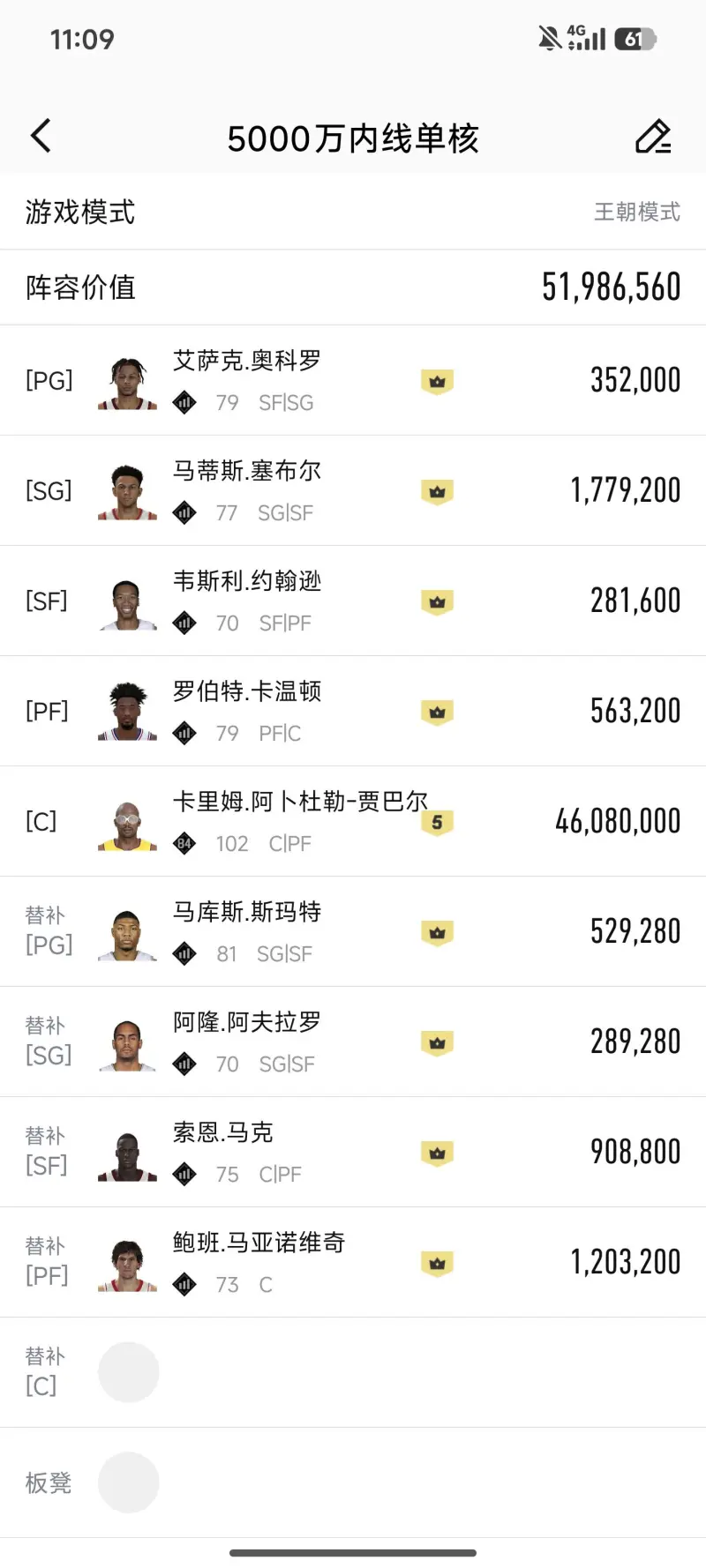Open the 游戏模式 row showing 王朝模式
Viewport: 706px width, 1568px height.
[x=353, y=212]
